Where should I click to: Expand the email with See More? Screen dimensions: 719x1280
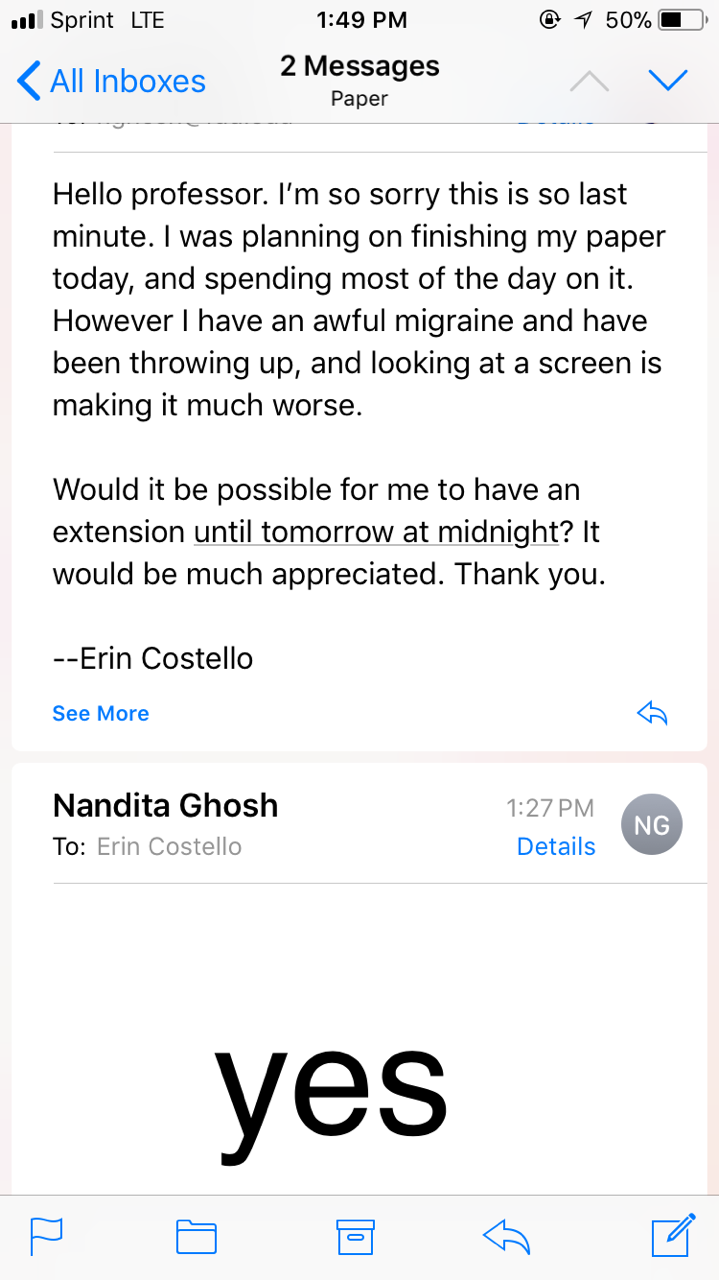tap(100, 713)
